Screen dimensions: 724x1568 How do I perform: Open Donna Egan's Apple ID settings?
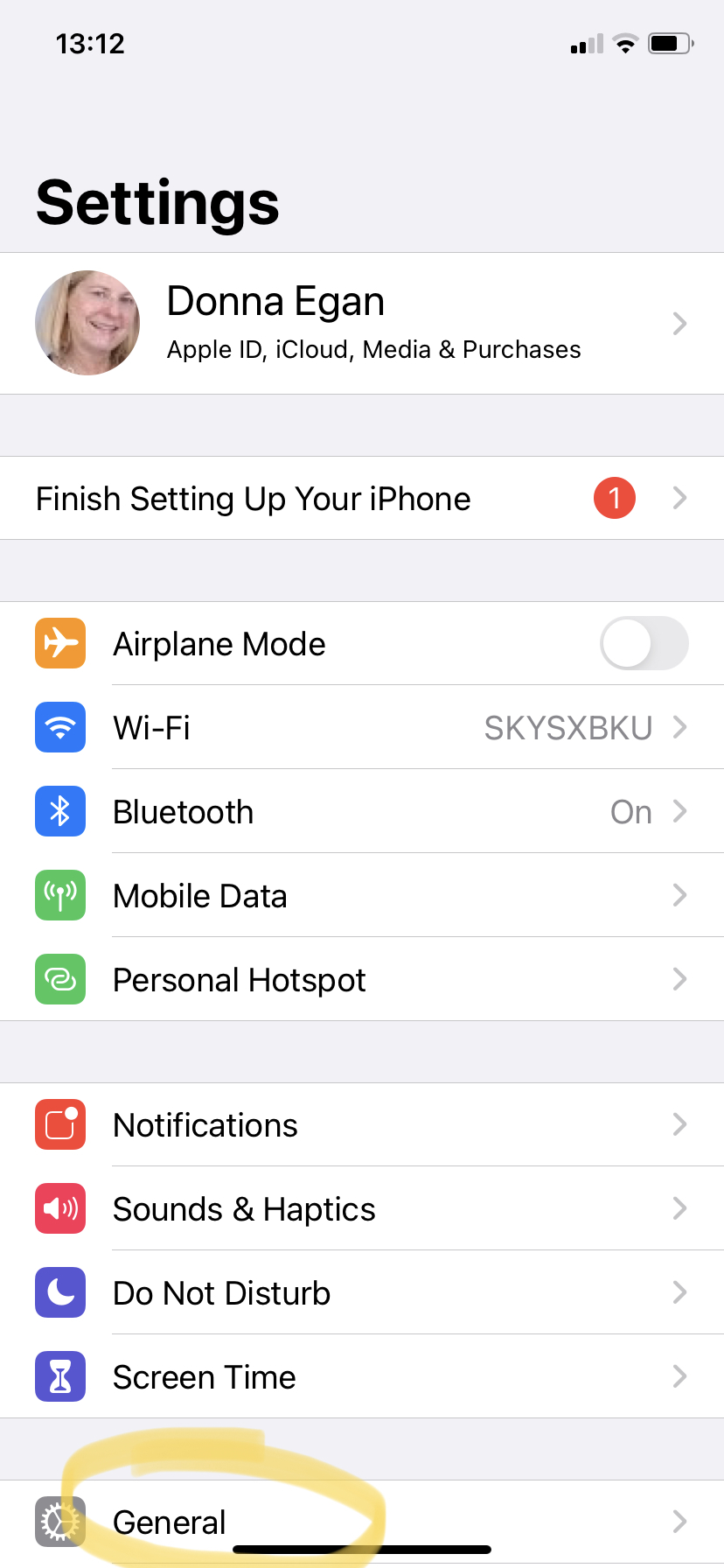click(362, 323)
